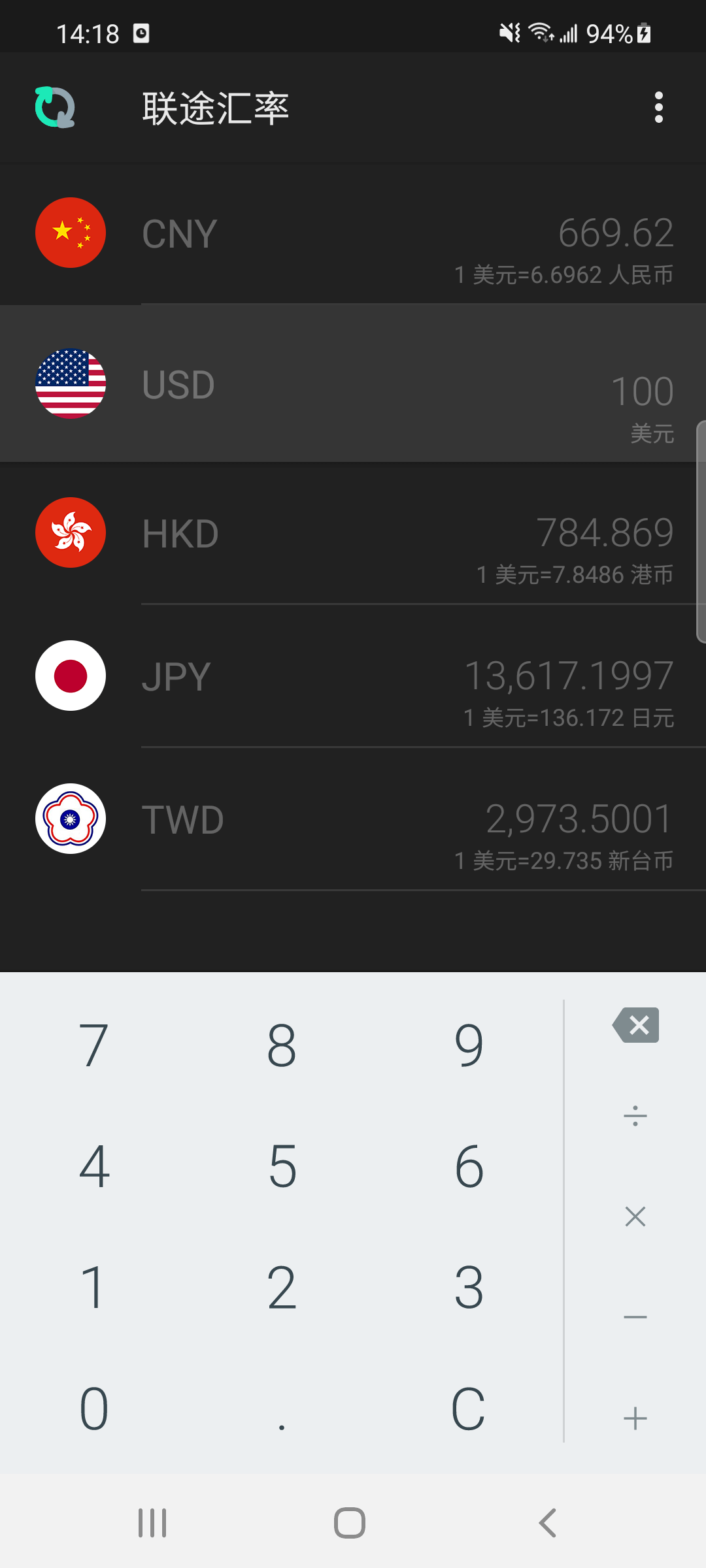Open the overflow menu
This screenshot has height=1568, width=706.
pyautogui.click(x=658, y=107)
